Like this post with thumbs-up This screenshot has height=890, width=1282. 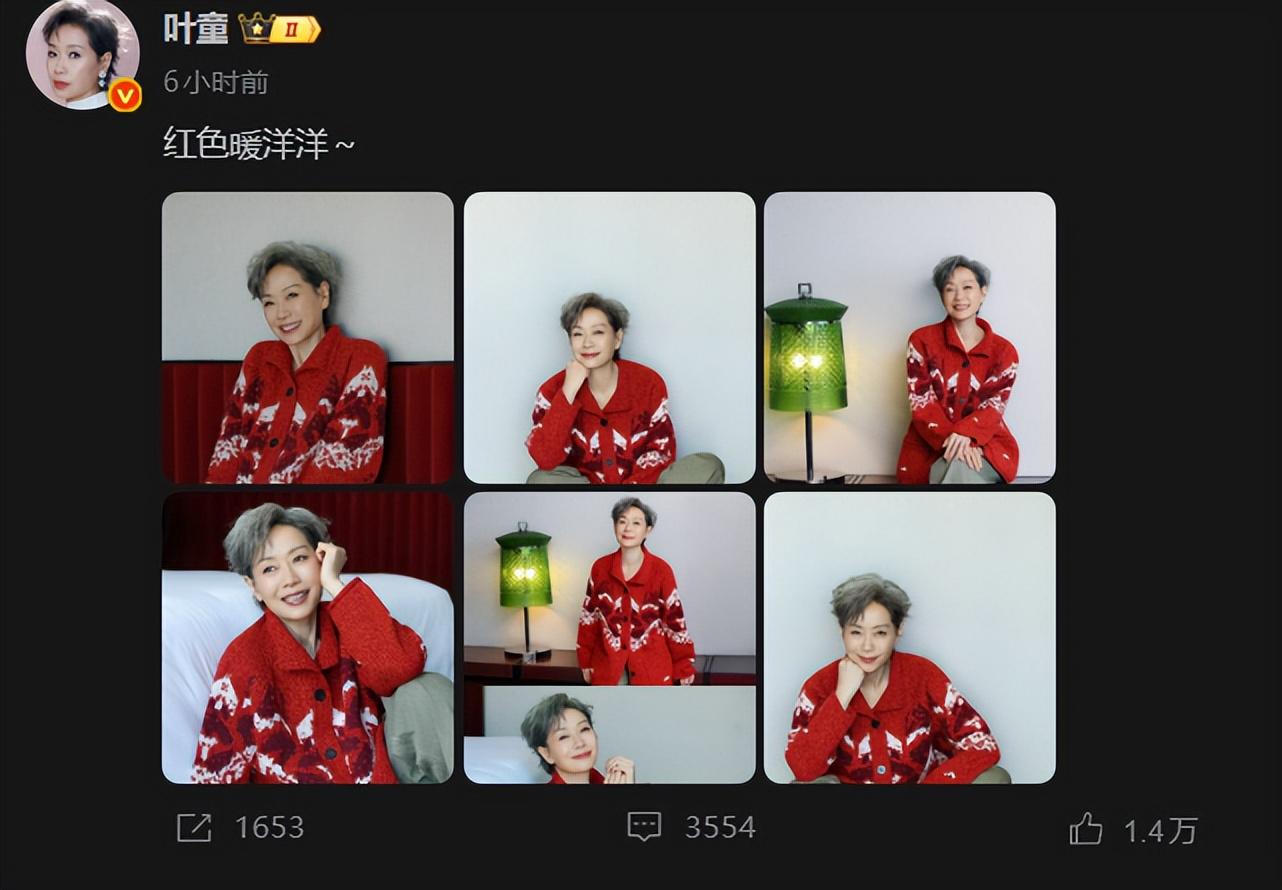pyautogui.click(x=1085, y=829)
